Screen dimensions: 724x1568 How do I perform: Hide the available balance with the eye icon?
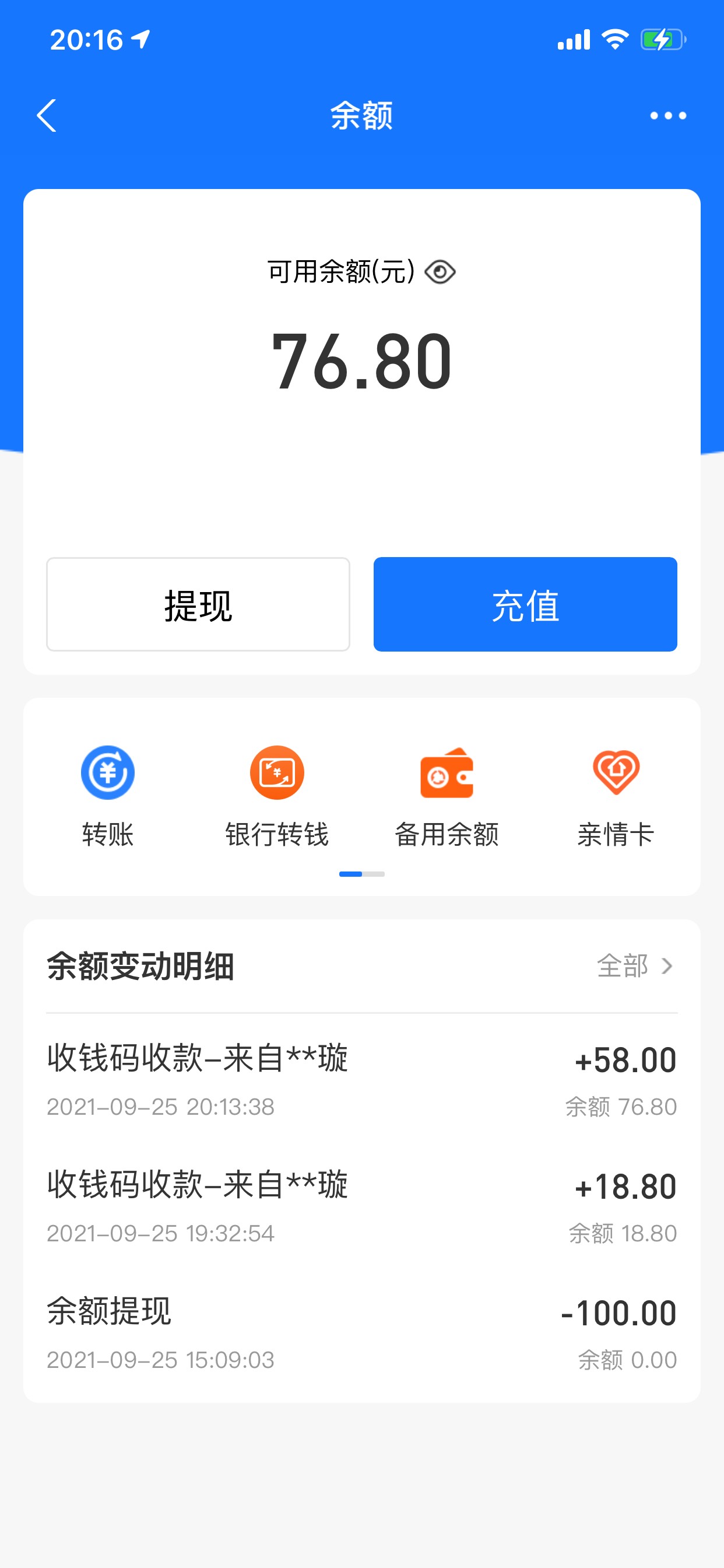coord(440,271)
